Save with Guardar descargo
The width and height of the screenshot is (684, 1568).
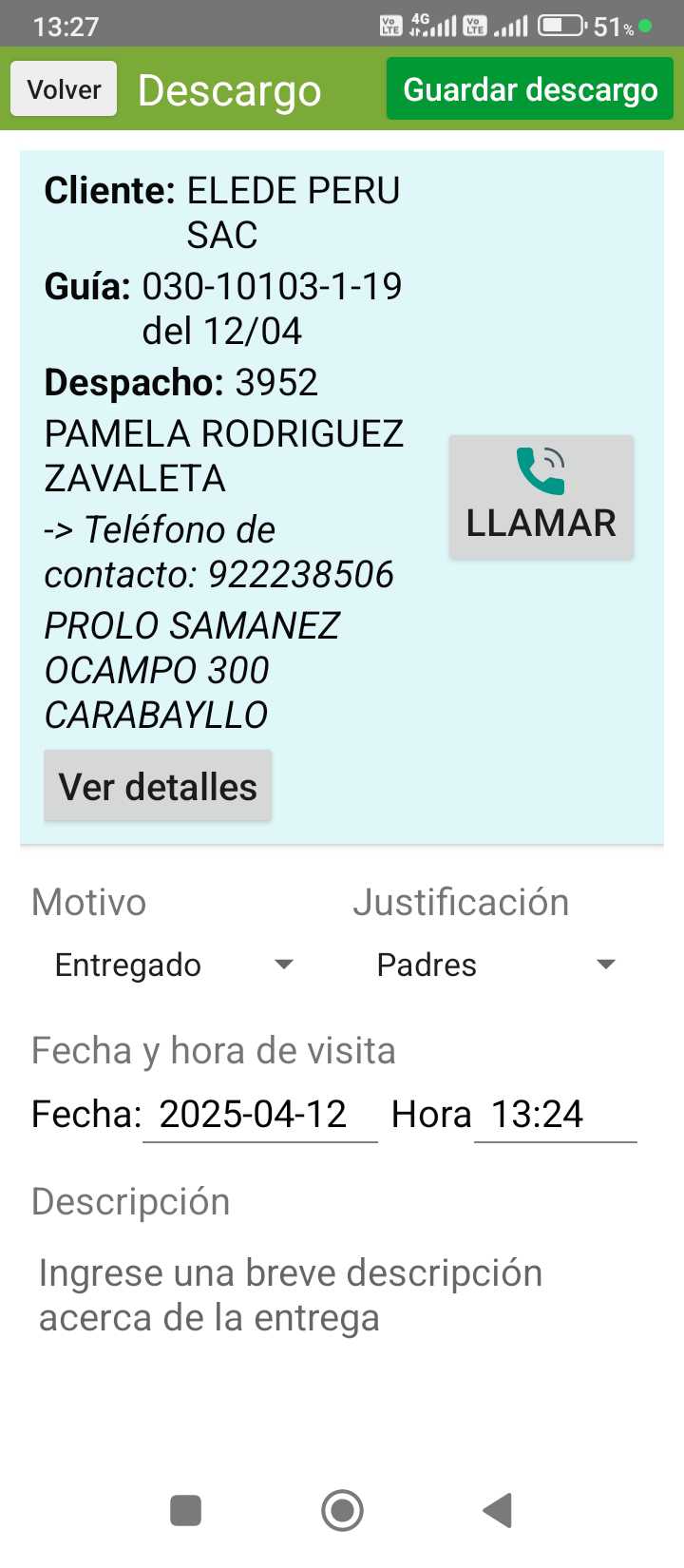[529, 89]
